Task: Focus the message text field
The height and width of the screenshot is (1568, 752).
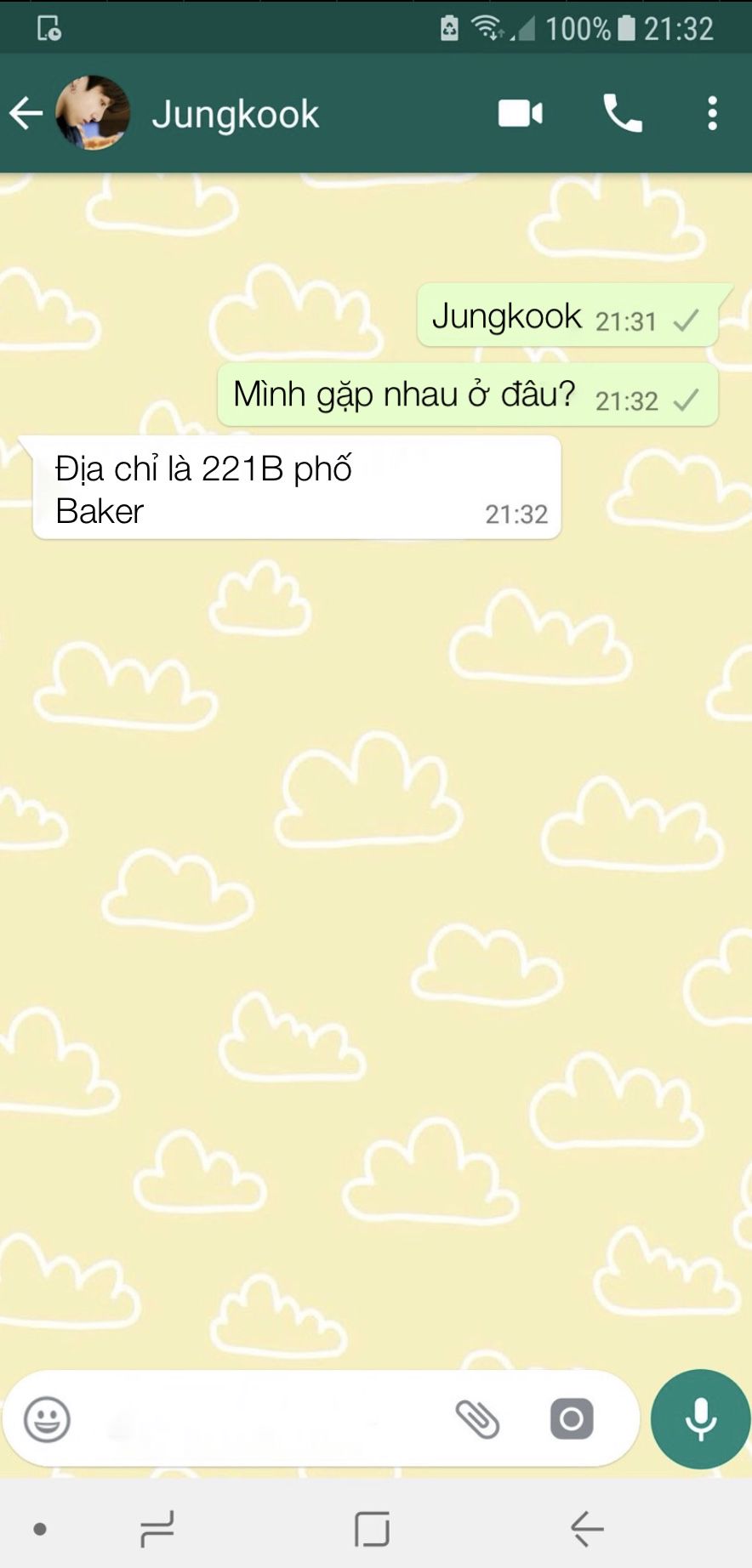Action: click(x=255, y=1419)
